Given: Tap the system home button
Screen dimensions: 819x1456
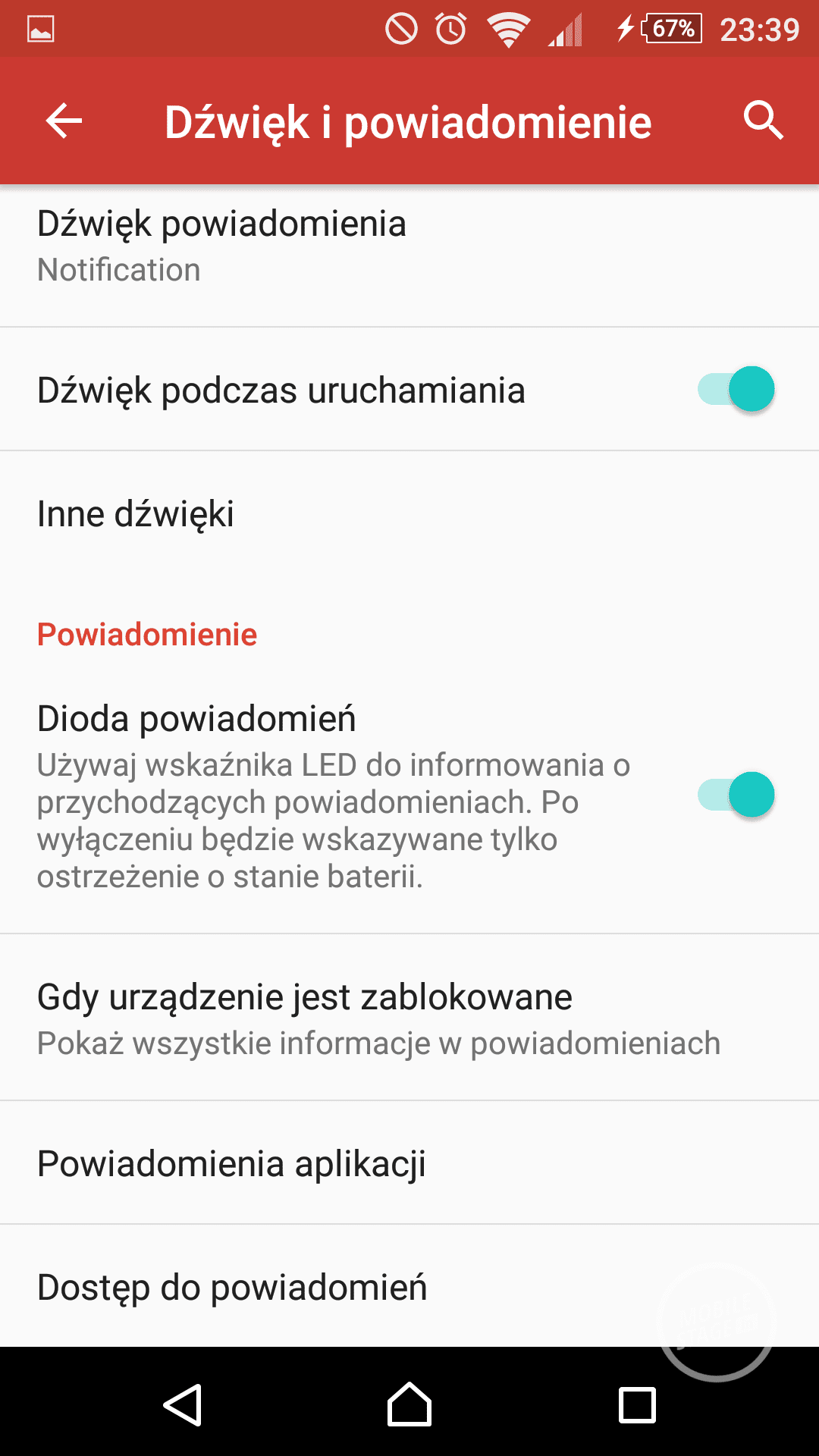Looking at the screenshot, I should [409, 1404].
